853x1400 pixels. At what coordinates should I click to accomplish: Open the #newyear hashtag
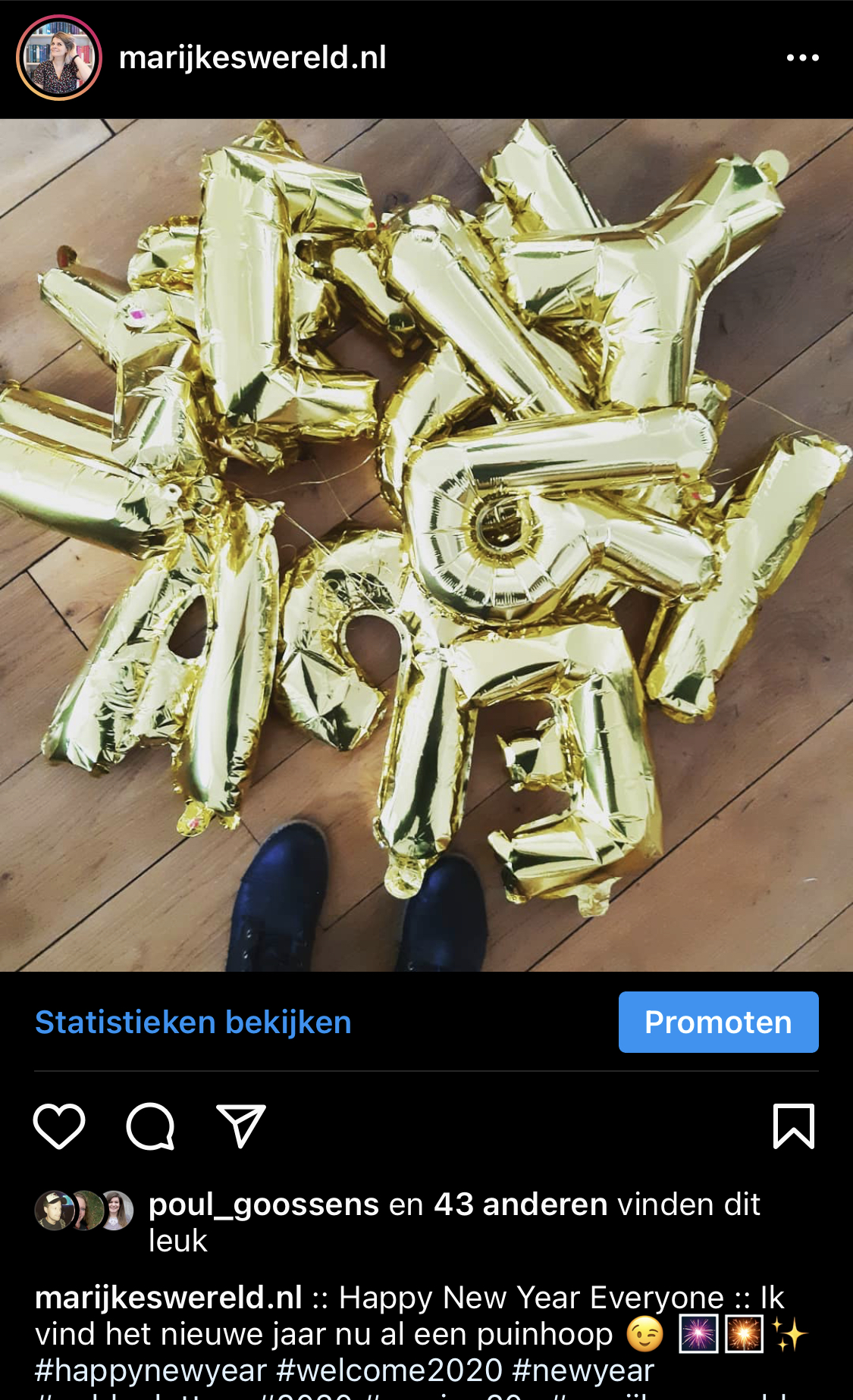[583, 1370]
